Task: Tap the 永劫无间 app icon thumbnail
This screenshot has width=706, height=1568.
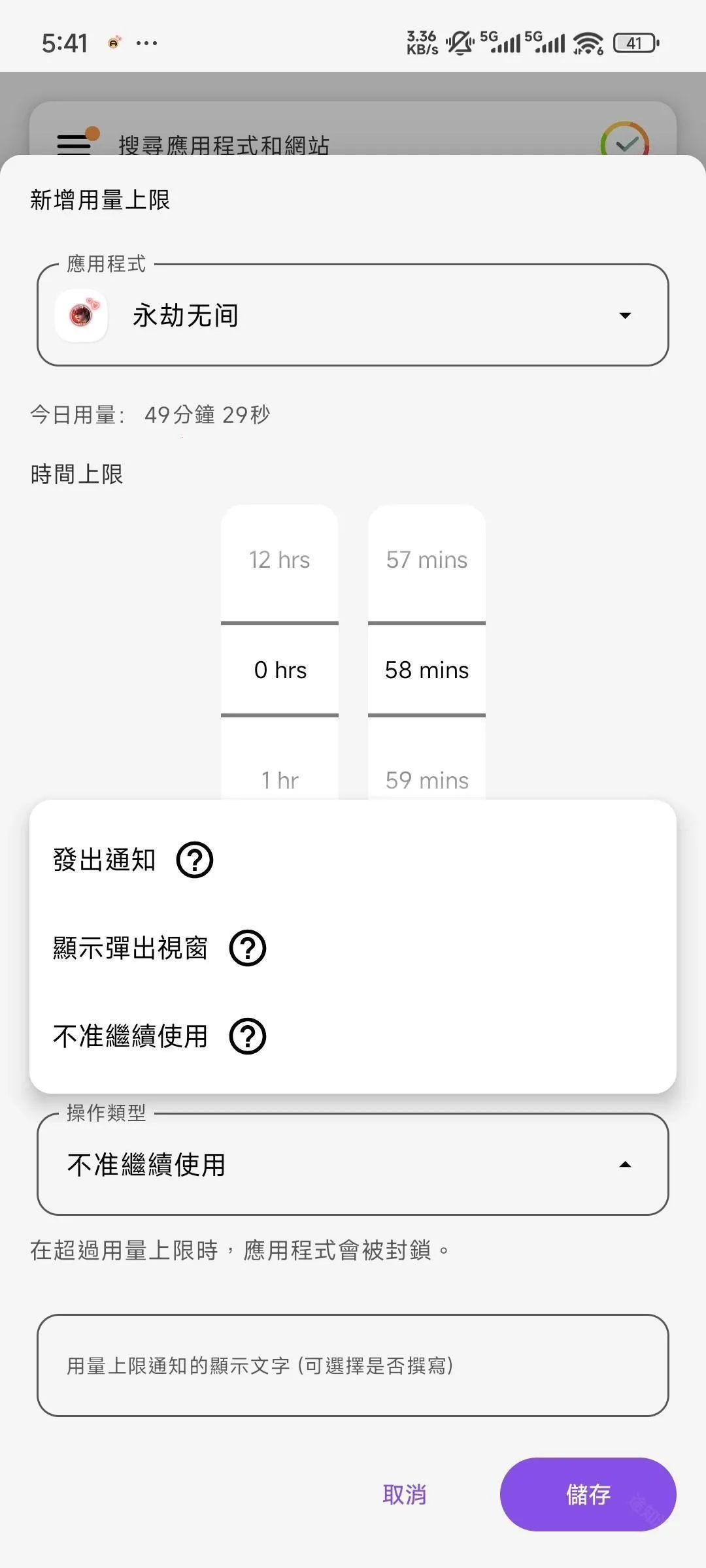Action: click(81, 316)
